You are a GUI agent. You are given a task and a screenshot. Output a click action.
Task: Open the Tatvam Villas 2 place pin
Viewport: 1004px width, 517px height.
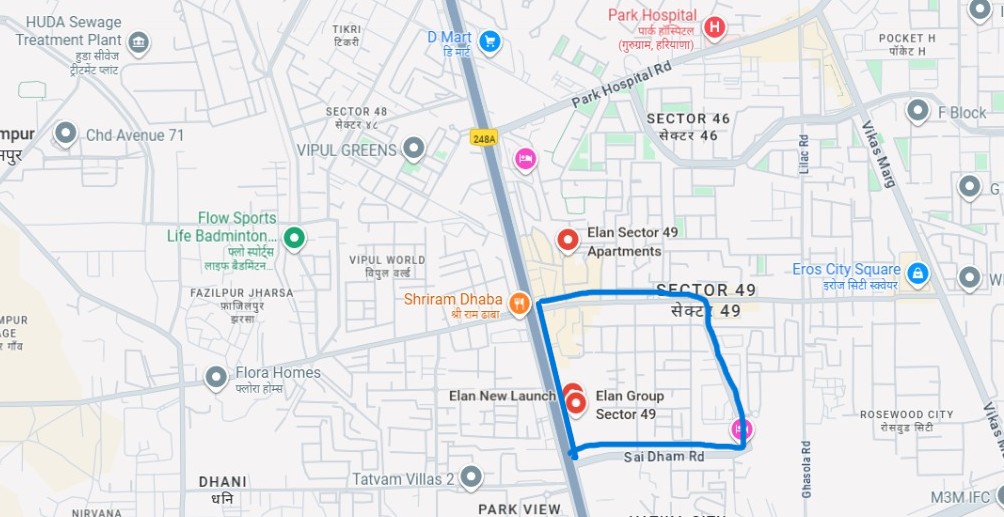pos(471,477)
